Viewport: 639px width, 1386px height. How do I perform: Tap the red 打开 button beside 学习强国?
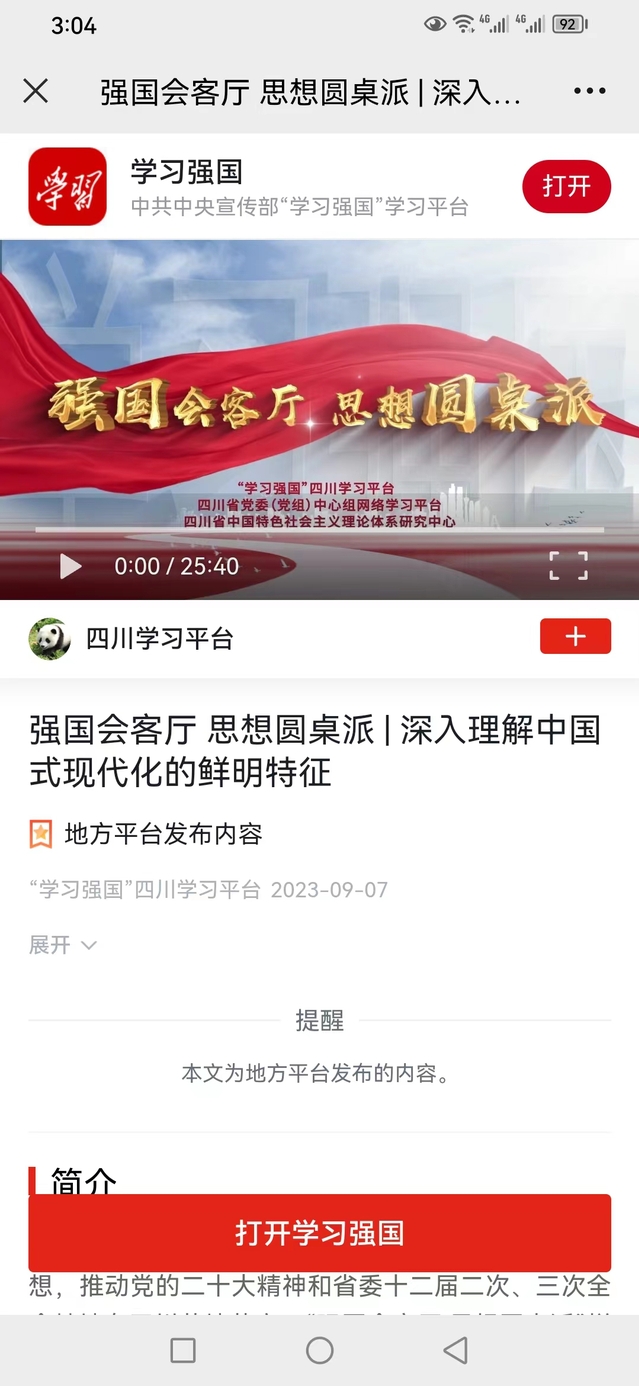(x=566, y=186)
